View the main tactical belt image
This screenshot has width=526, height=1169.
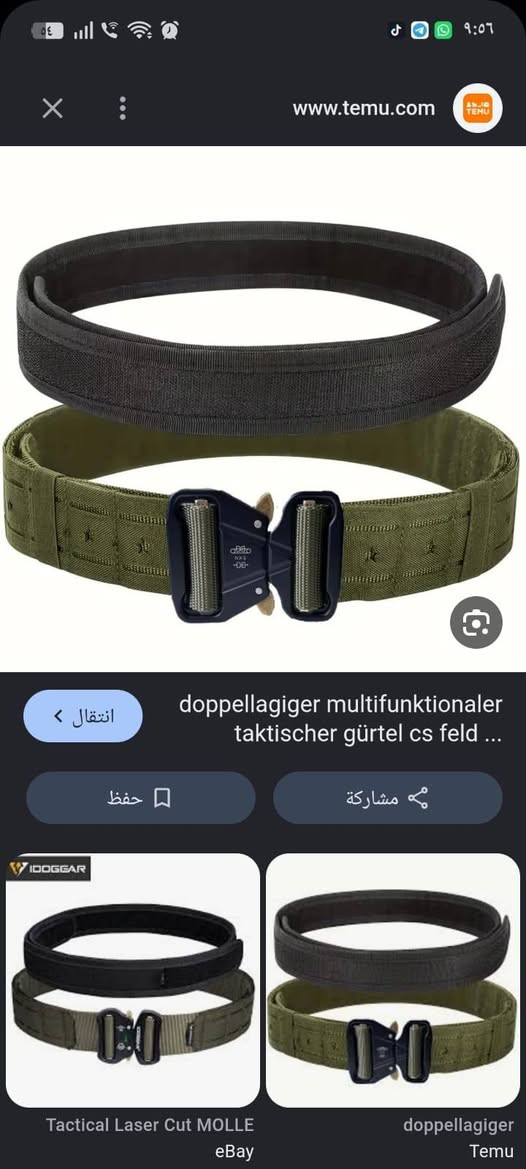263,409
